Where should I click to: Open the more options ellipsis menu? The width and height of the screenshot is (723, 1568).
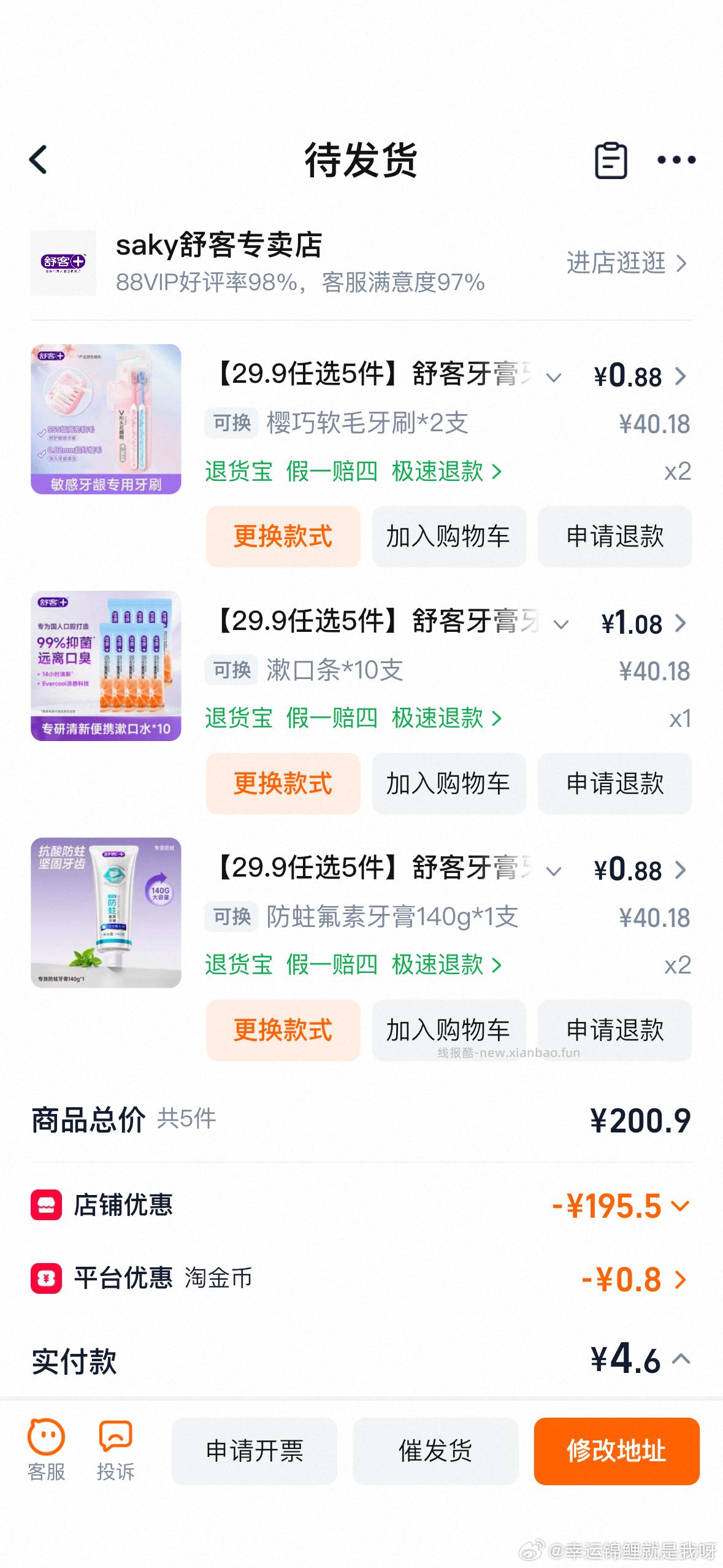point(676,161)
